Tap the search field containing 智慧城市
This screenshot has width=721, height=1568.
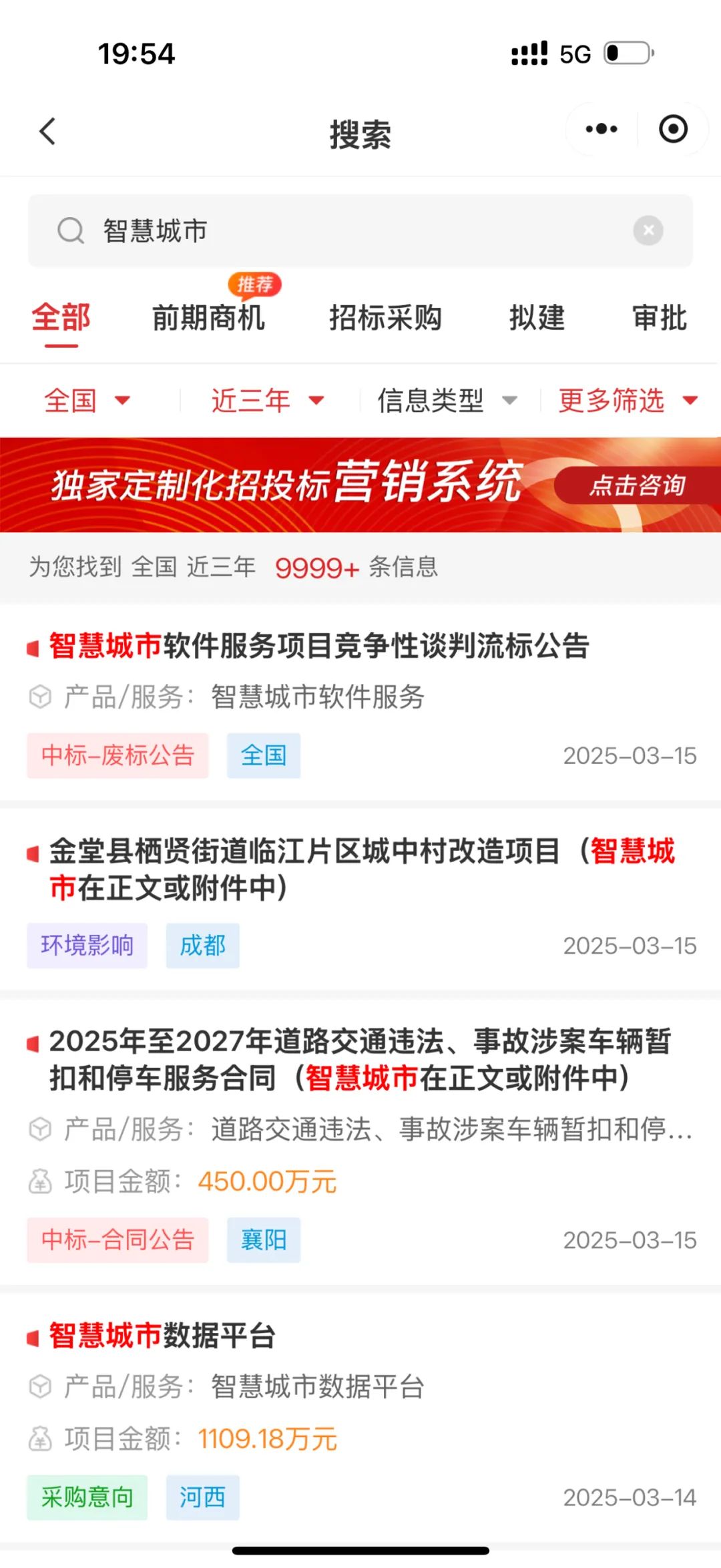point(360,231)
